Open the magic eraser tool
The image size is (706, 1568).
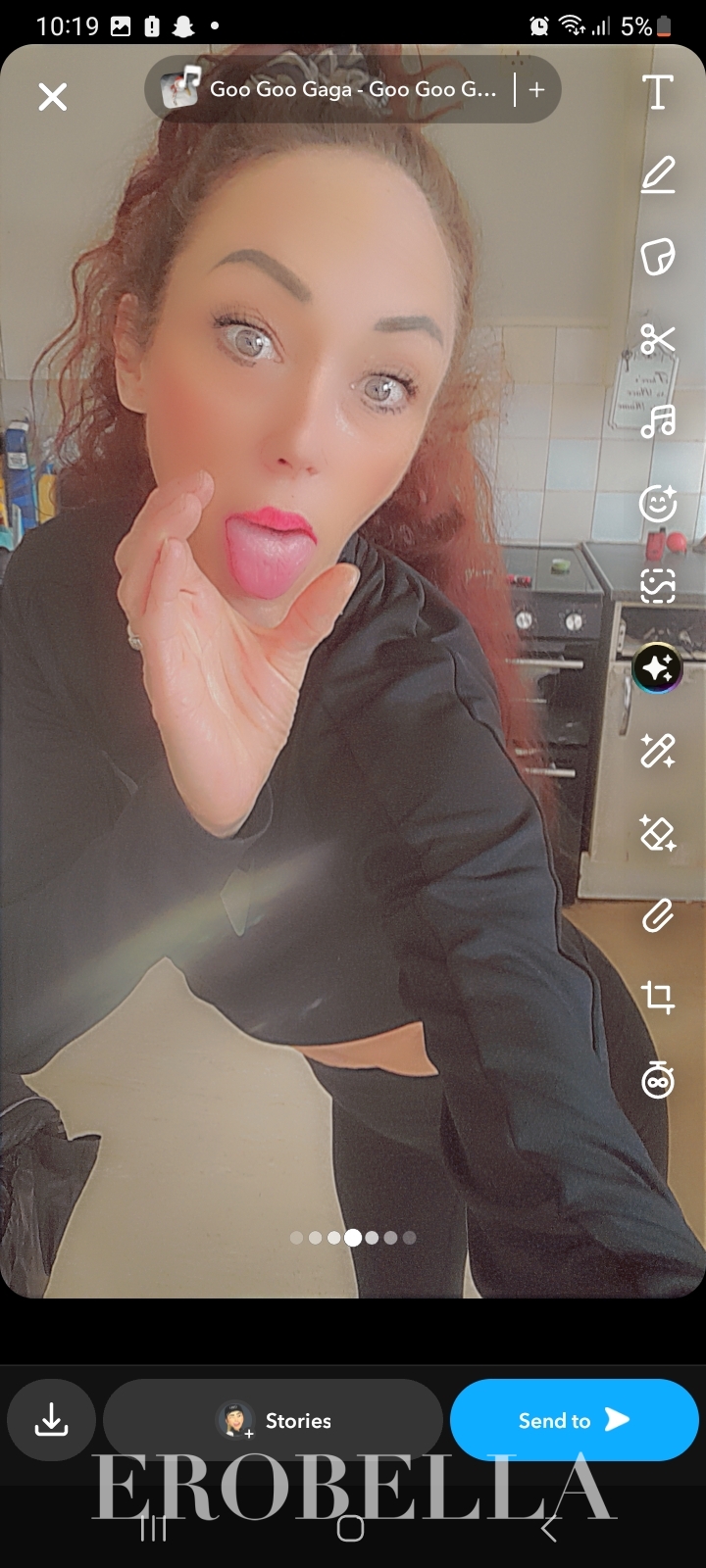[658, 833]
